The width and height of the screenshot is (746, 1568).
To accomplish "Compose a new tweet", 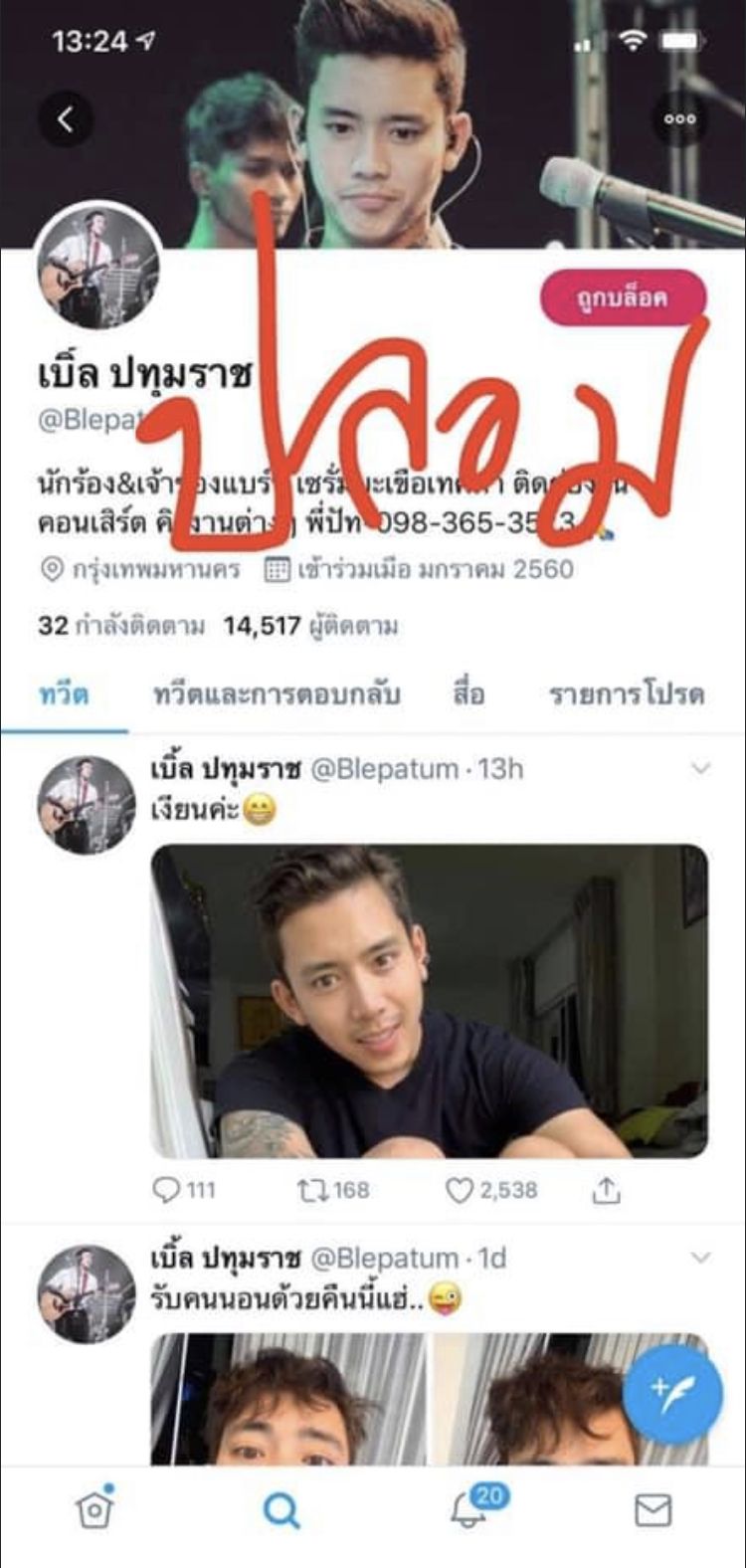I will point(672,1395).
